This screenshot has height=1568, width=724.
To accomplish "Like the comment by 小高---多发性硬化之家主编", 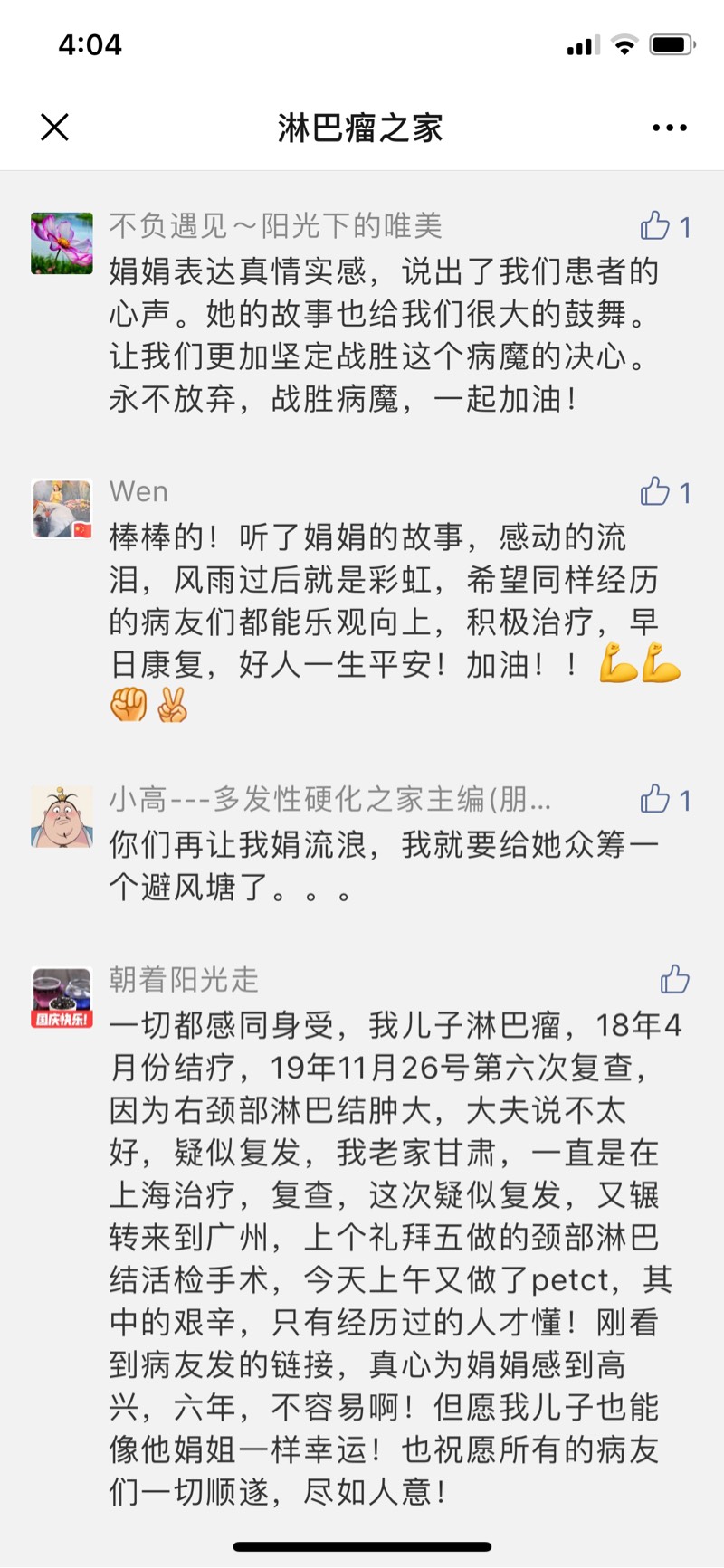I will coord(656,800).
